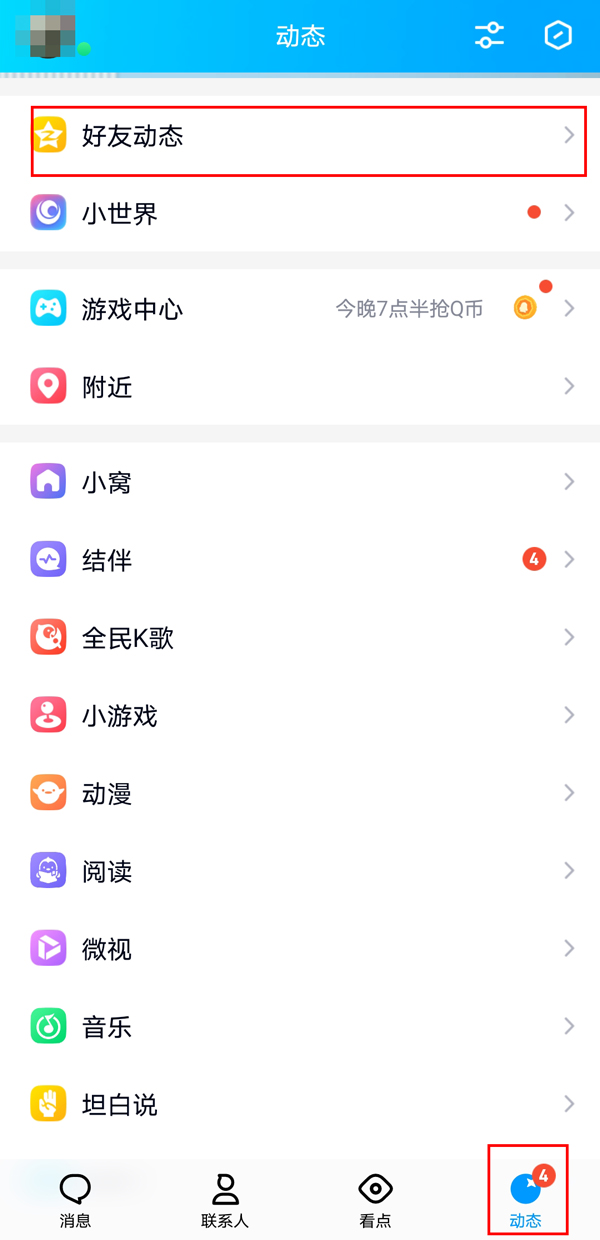Open 音乐 music section

point(300,1027)
